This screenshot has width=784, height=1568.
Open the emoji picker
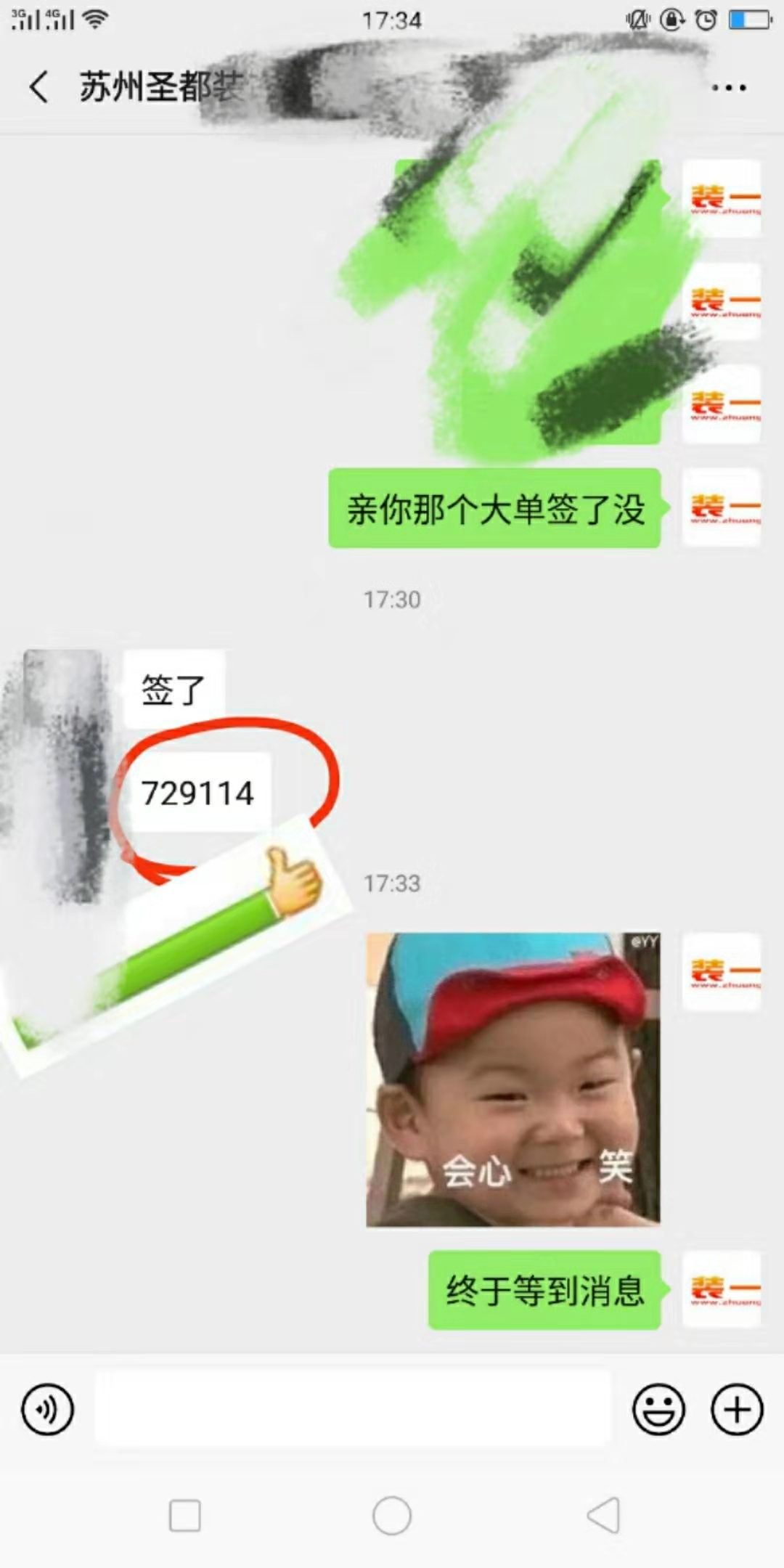pyautogui.click(x=658, y=1409)
